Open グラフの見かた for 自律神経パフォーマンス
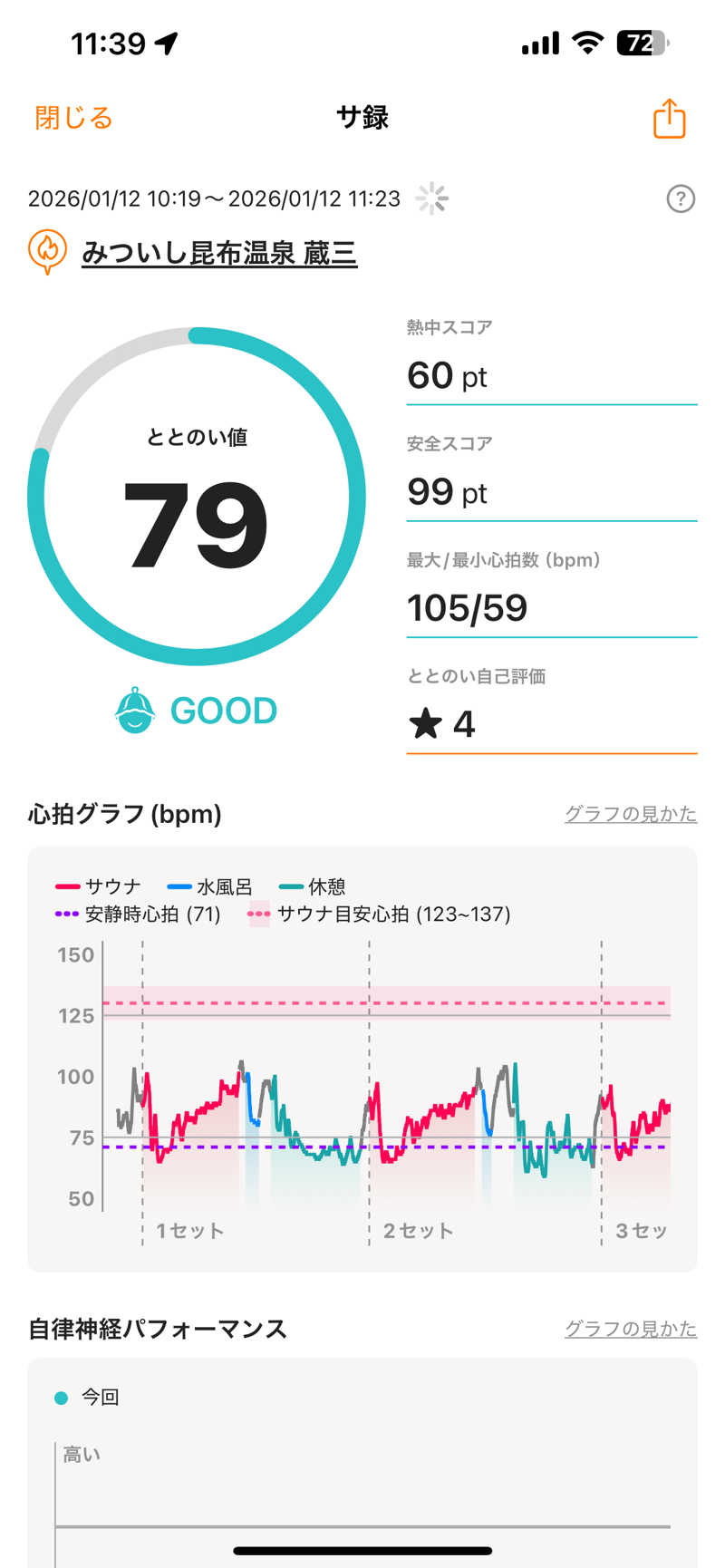Viewport: 725px width, 1568px height. tap(630, 1329)
